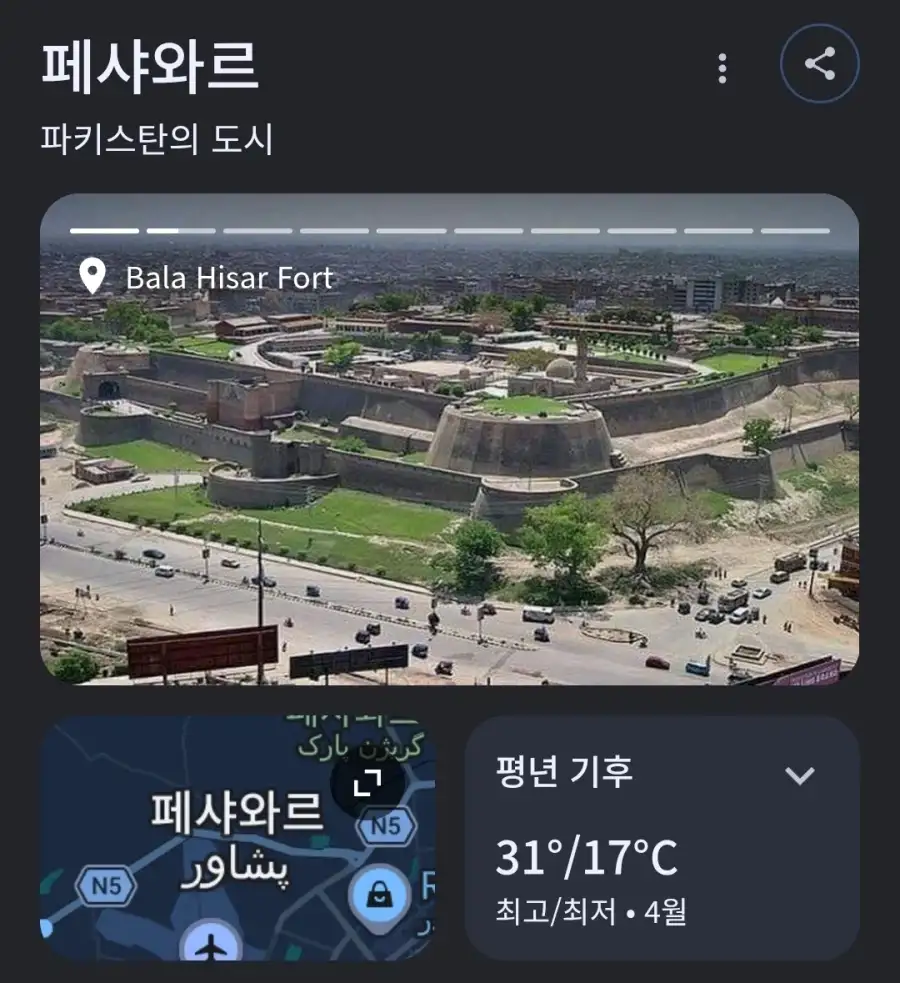Viewport: 900px width, 983px height.
Task: Open the three-dot overflow menu
Action: [x=722, y=68]
